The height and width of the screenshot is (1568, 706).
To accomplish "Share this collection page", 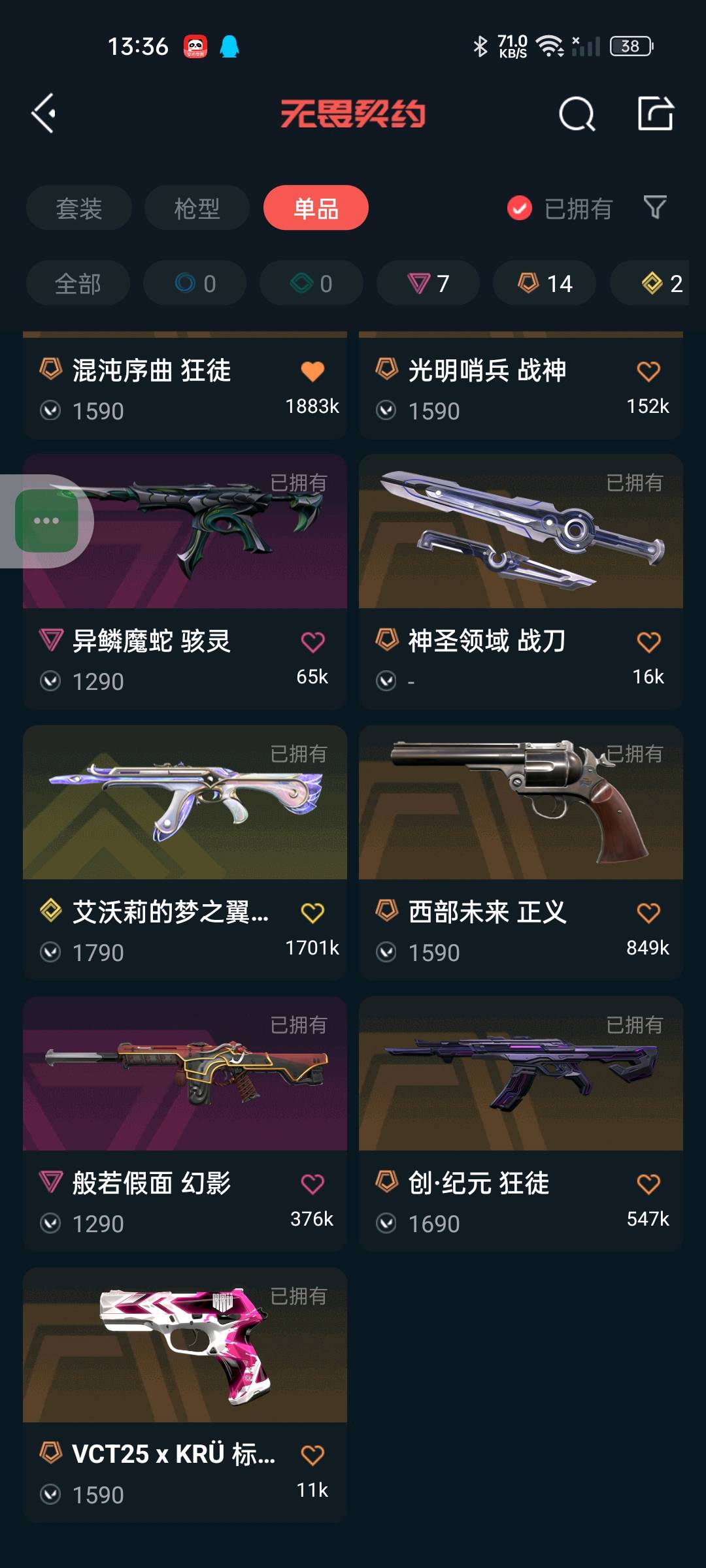I will tap(656, 114).
